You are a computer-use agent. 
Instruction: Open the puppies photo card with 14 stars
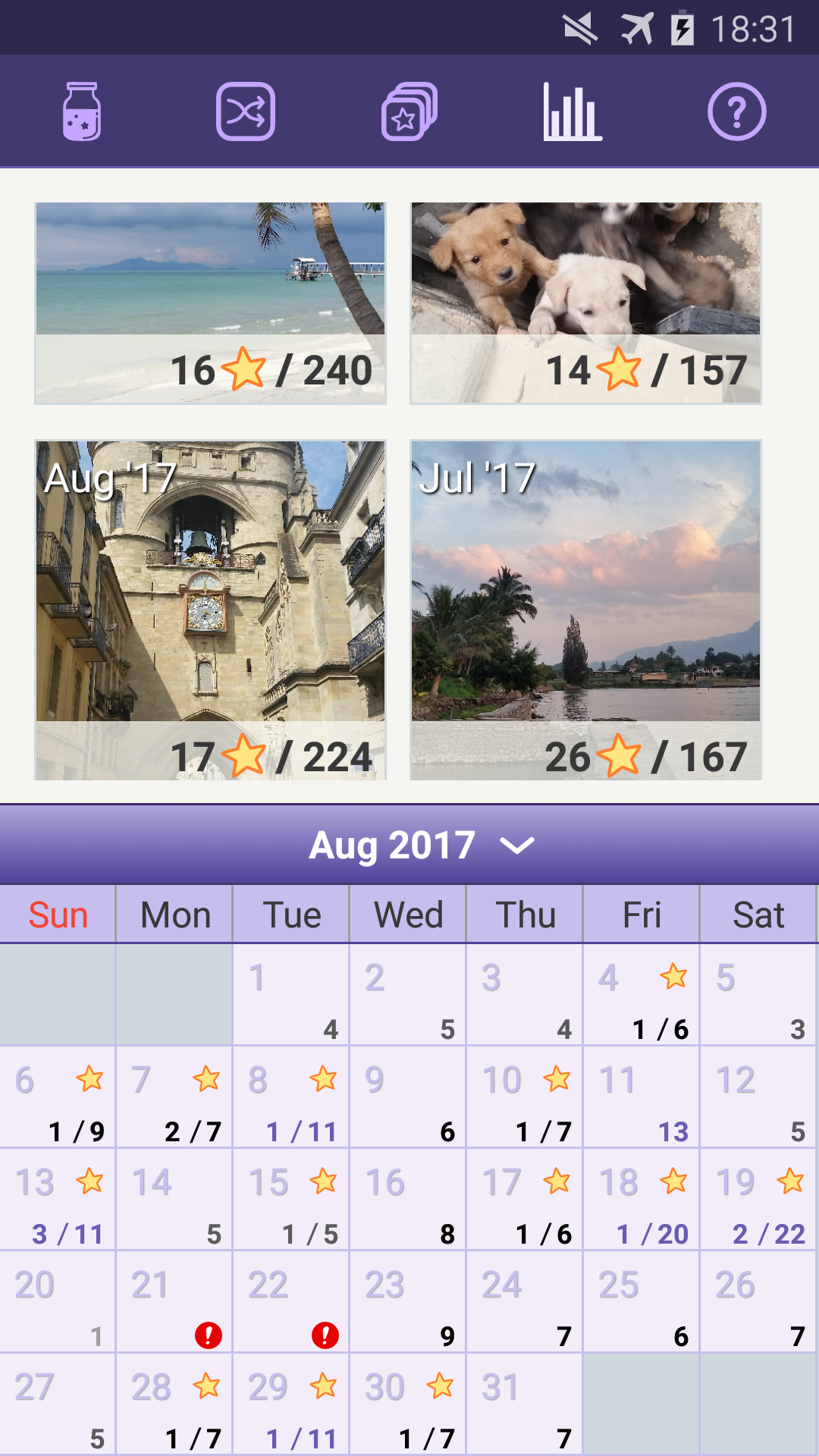(x=585, y=303)
